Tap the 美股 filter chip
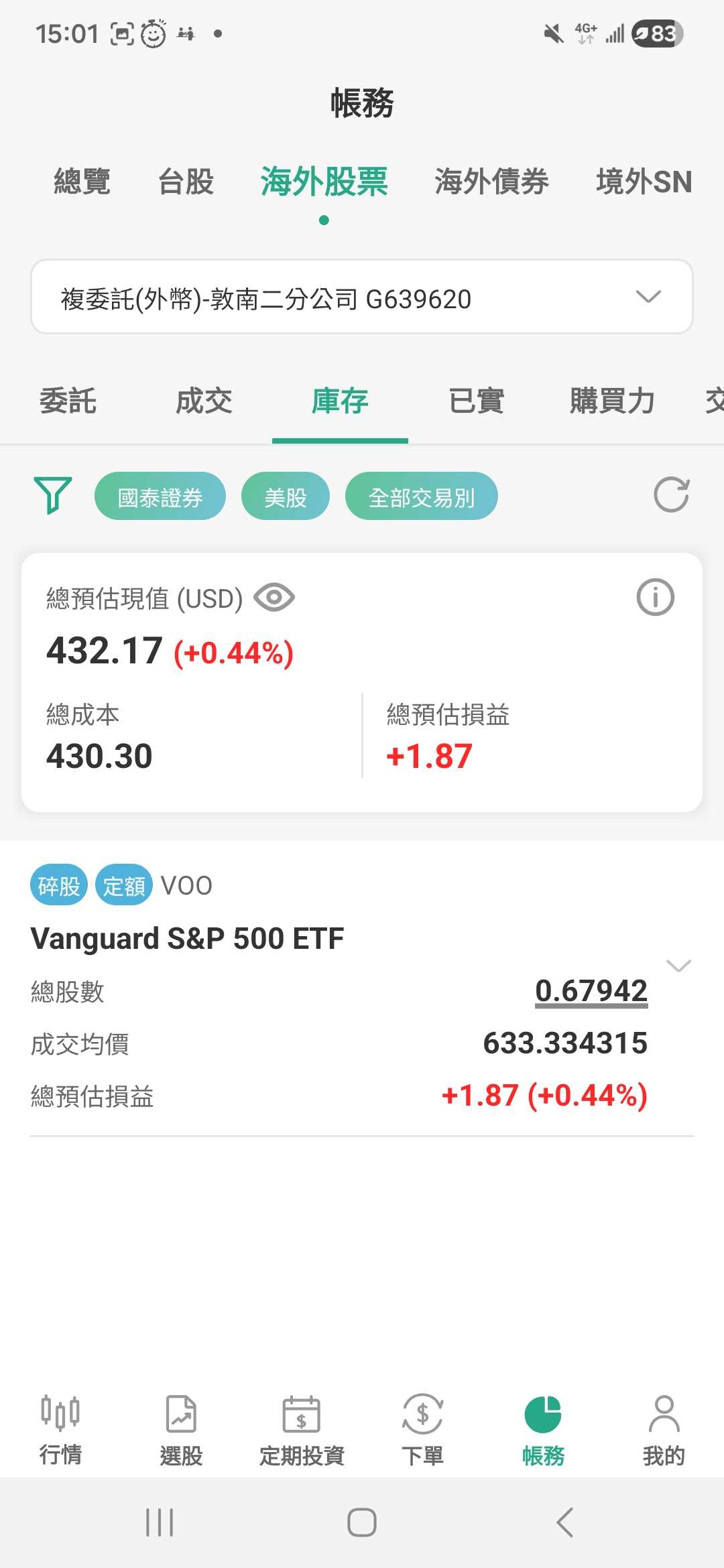 point(286,497)
